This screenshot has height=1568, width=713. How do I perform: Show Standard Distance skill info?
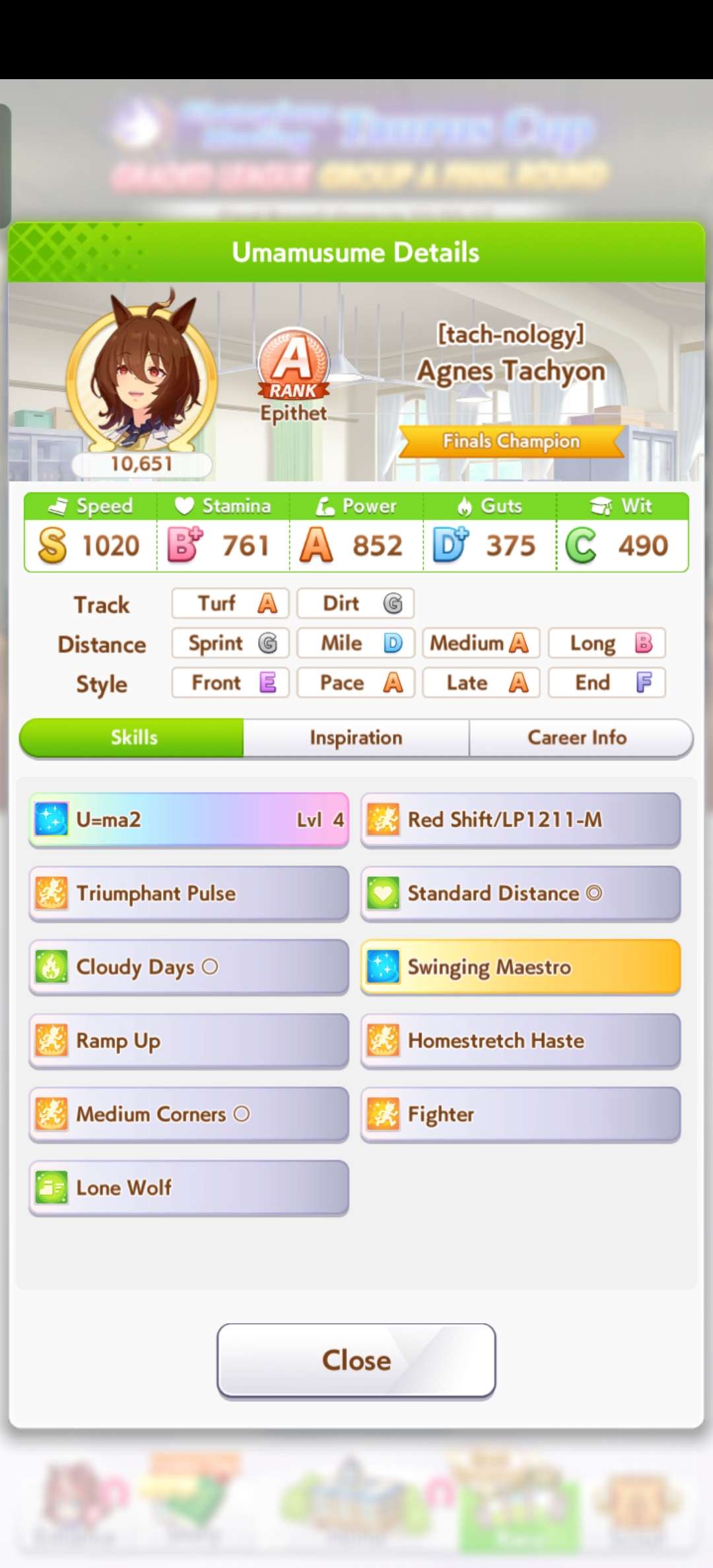click(520, 894)
